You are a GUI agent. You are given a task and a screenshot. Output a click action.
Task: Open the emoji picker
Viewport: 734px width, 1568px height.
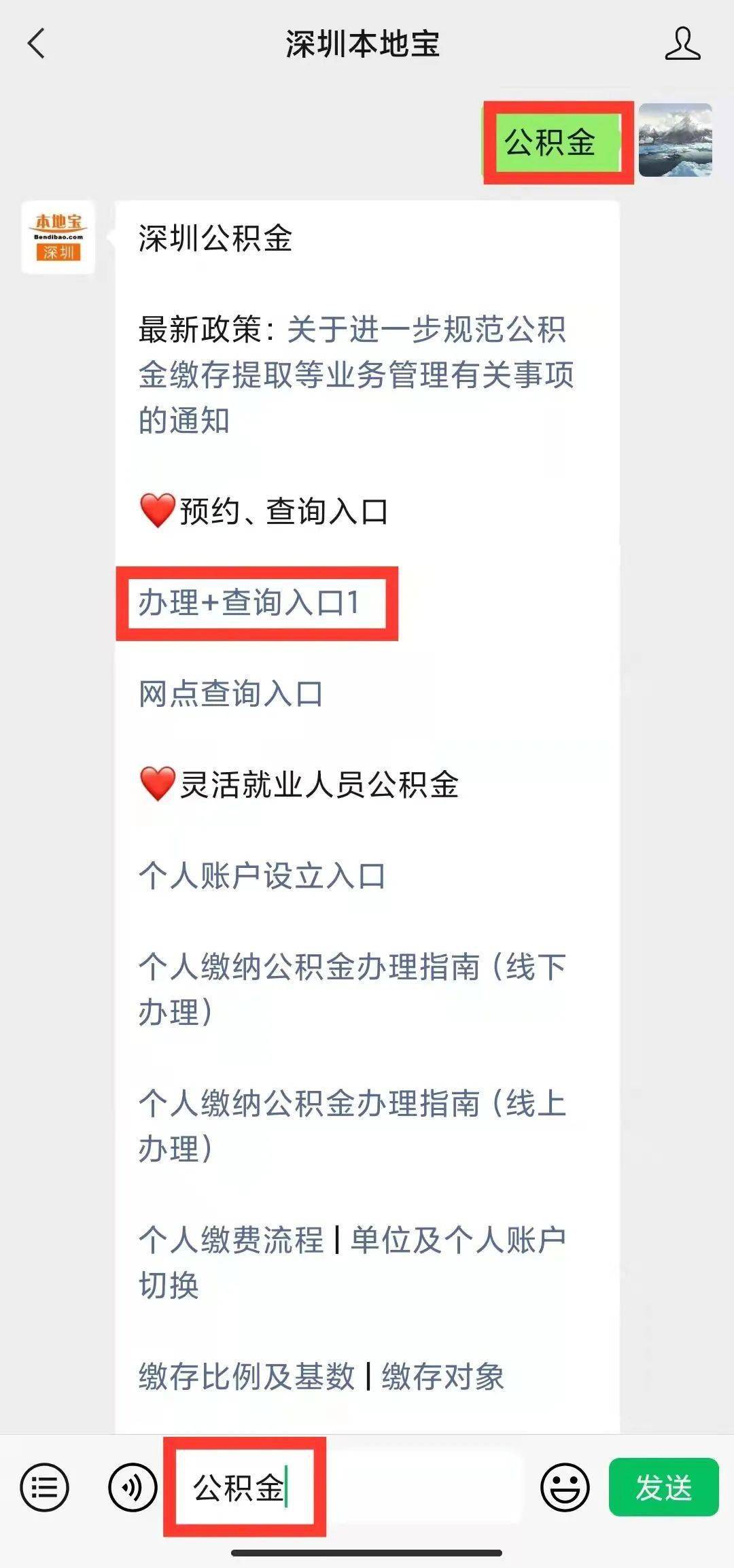(x=564, y=1487)
